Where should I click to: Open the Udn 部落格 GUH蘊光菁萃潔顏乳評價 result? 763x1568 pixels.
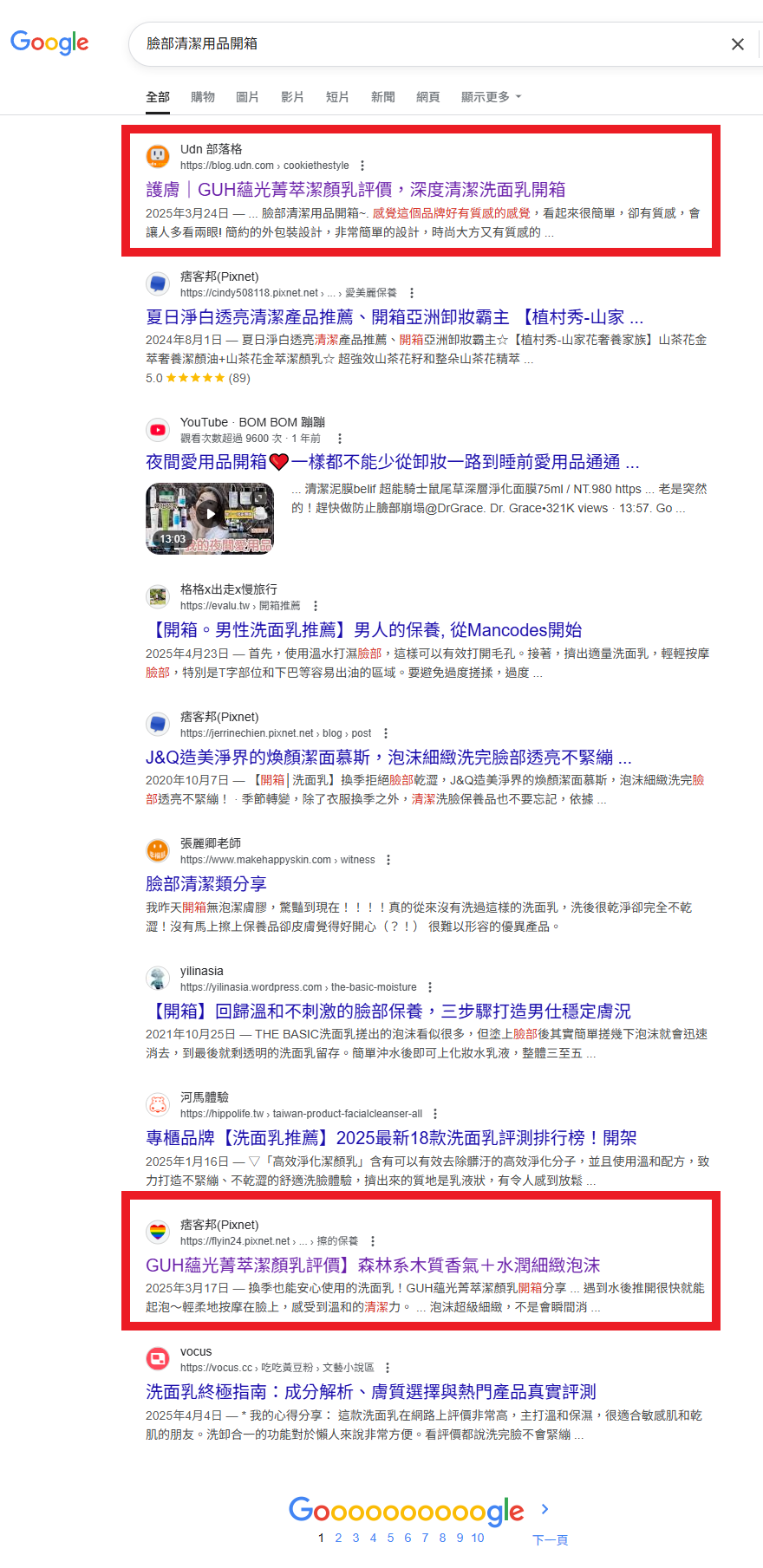(x=355, y=190)
